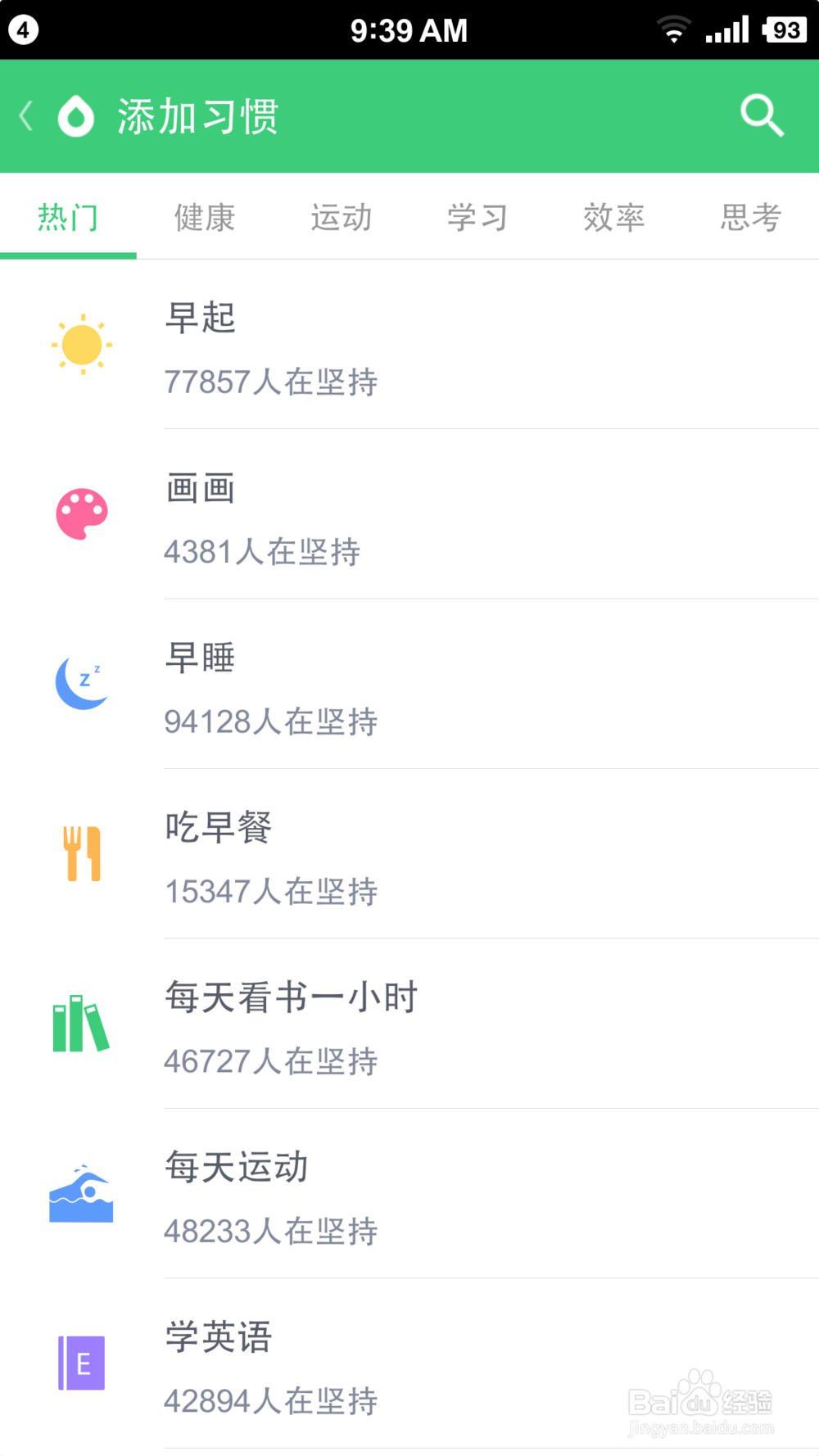This screenshot has width=819, height=1456.
Task: Select the 热门 tab
Action: point(68,217)
